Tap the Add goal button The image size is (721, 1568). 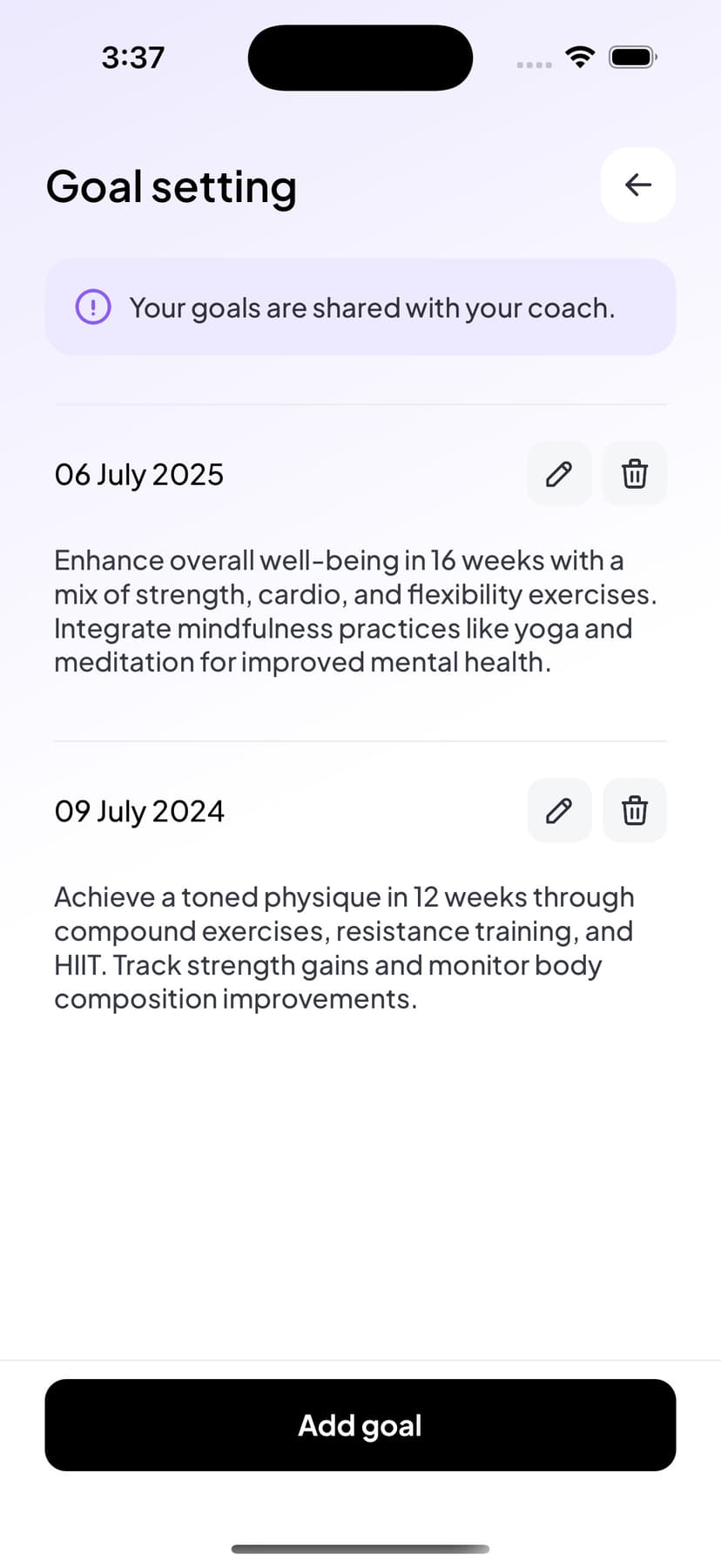tap(360, 1425)
